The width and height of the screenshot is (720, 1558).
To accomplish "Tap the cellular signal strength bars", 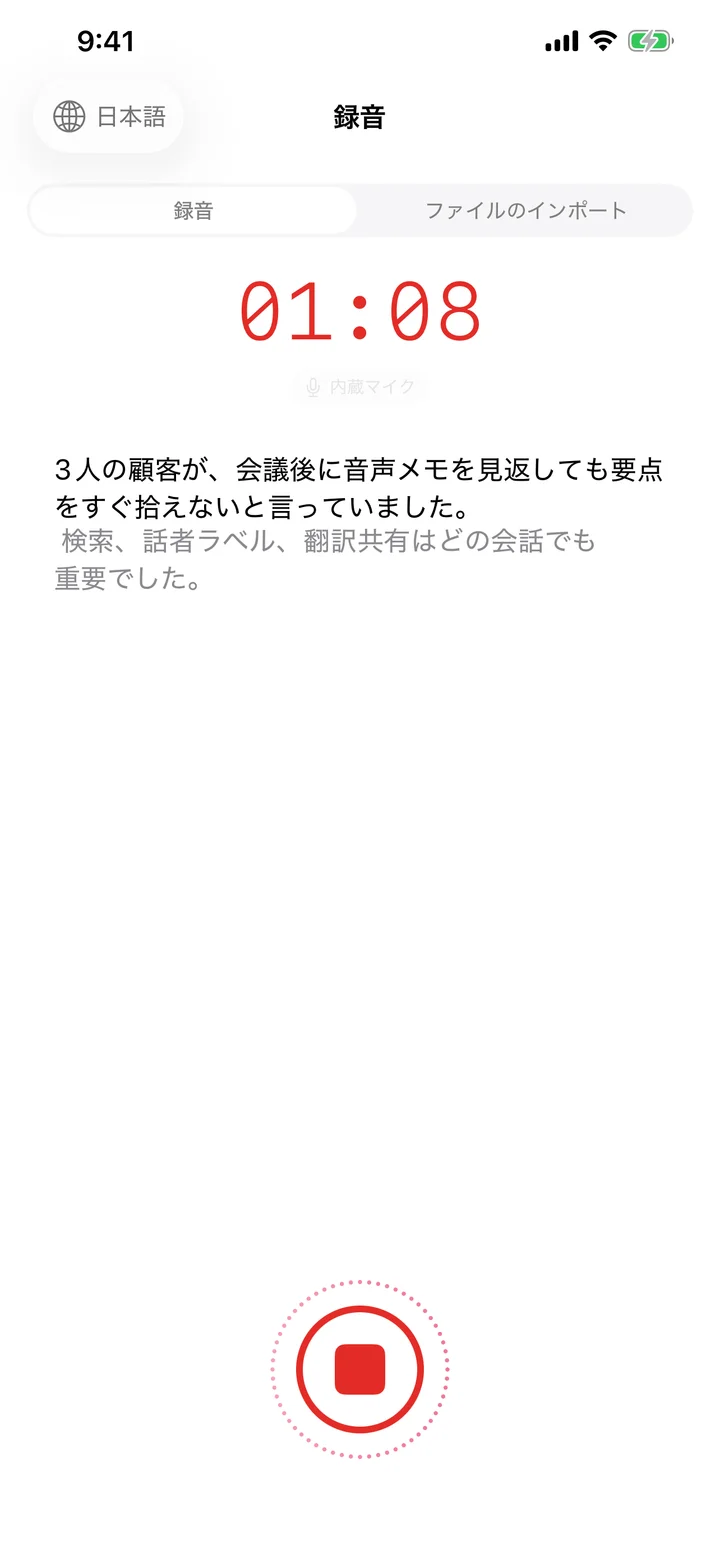I will pyautogui.click(x=562, y=41).
